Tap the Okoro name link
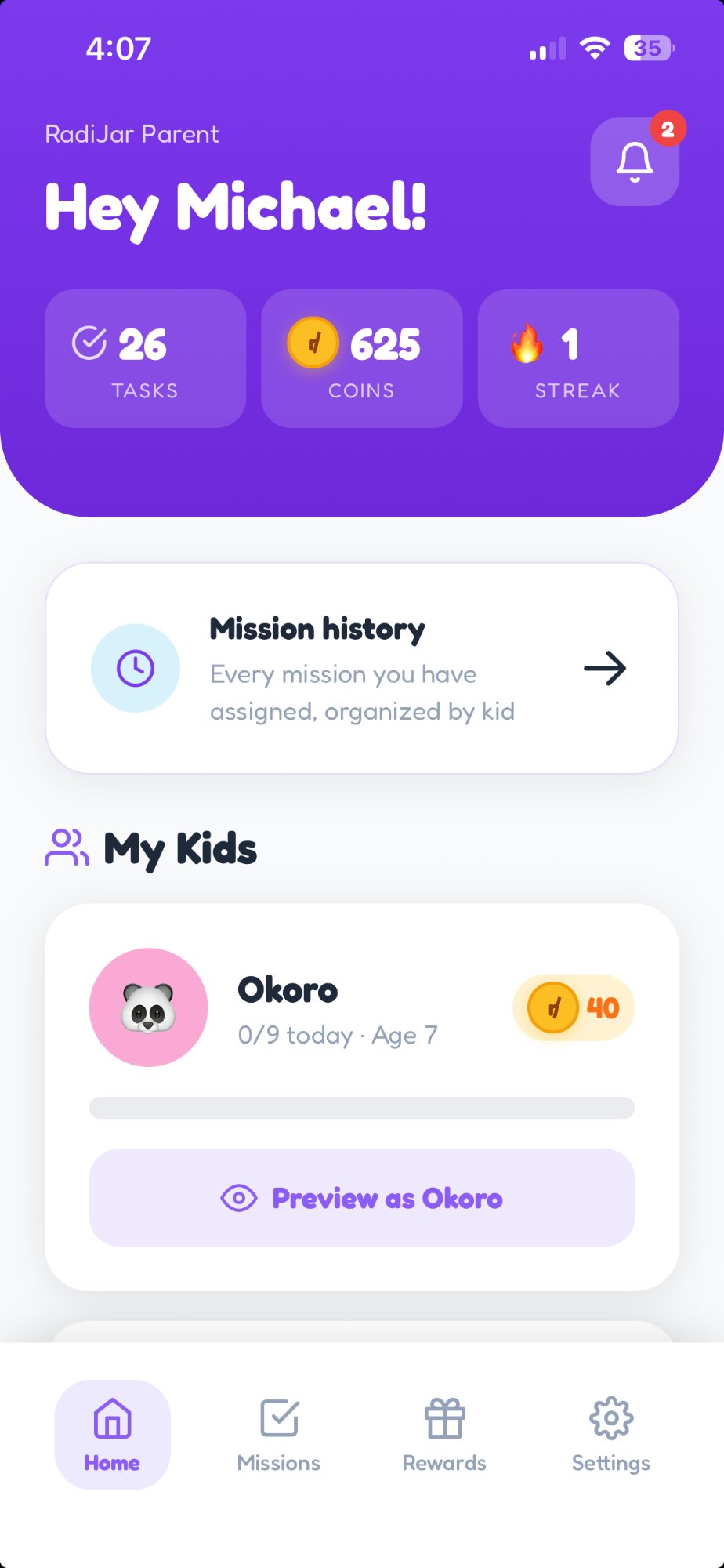724x1568 pixels. (287, 989)
